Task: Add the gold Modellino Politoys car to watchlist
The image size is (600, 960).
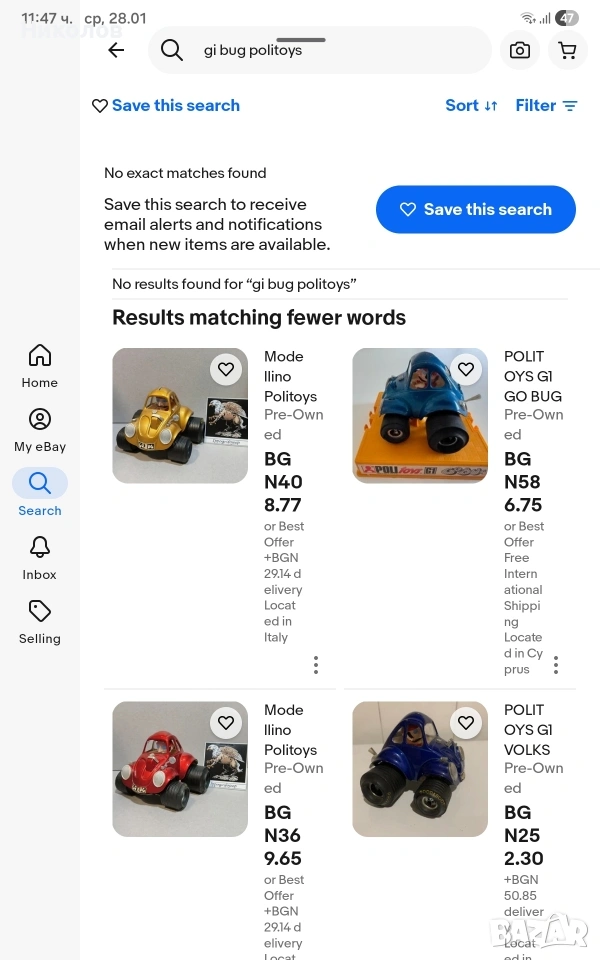Action: tap(226, 370)
